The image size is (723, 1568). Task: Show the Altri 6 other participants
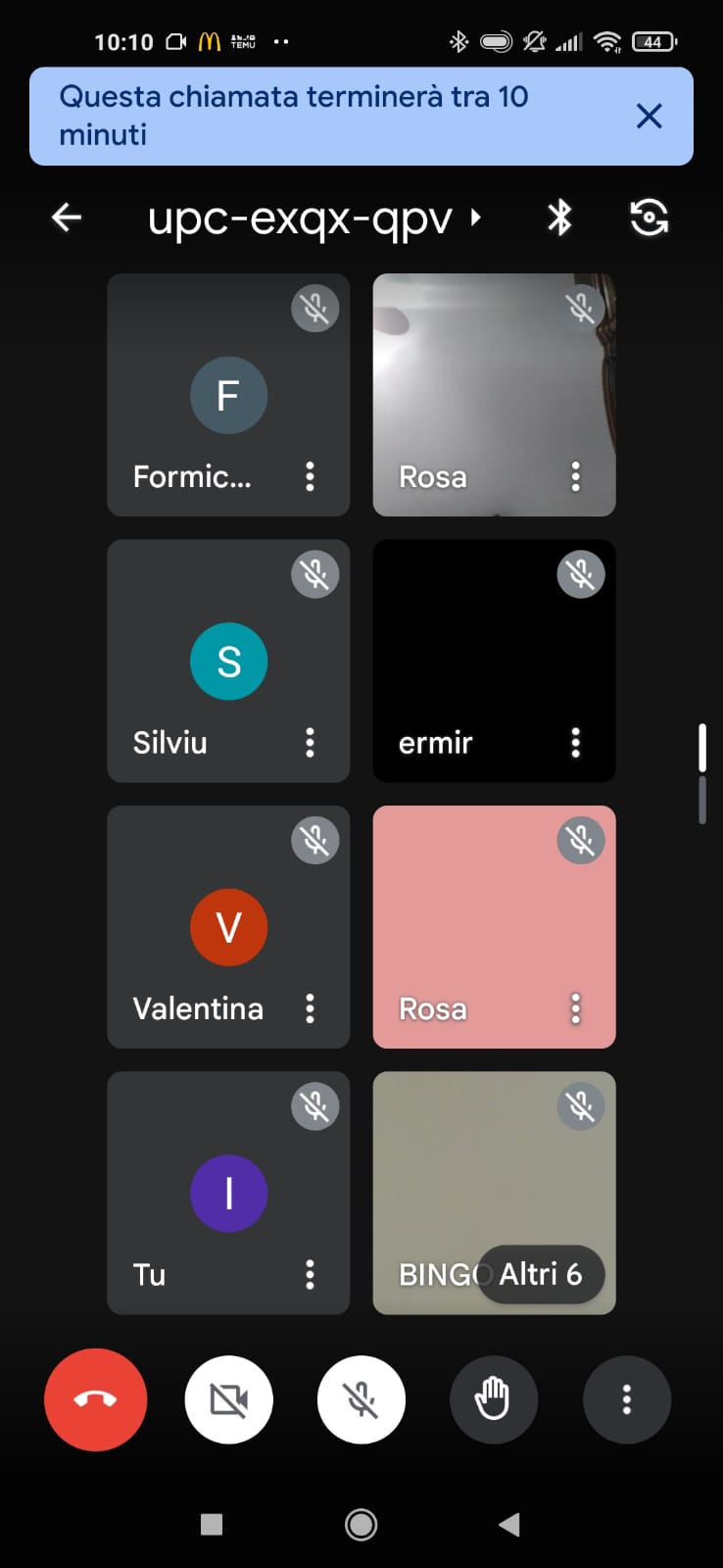coord(541,1274)
